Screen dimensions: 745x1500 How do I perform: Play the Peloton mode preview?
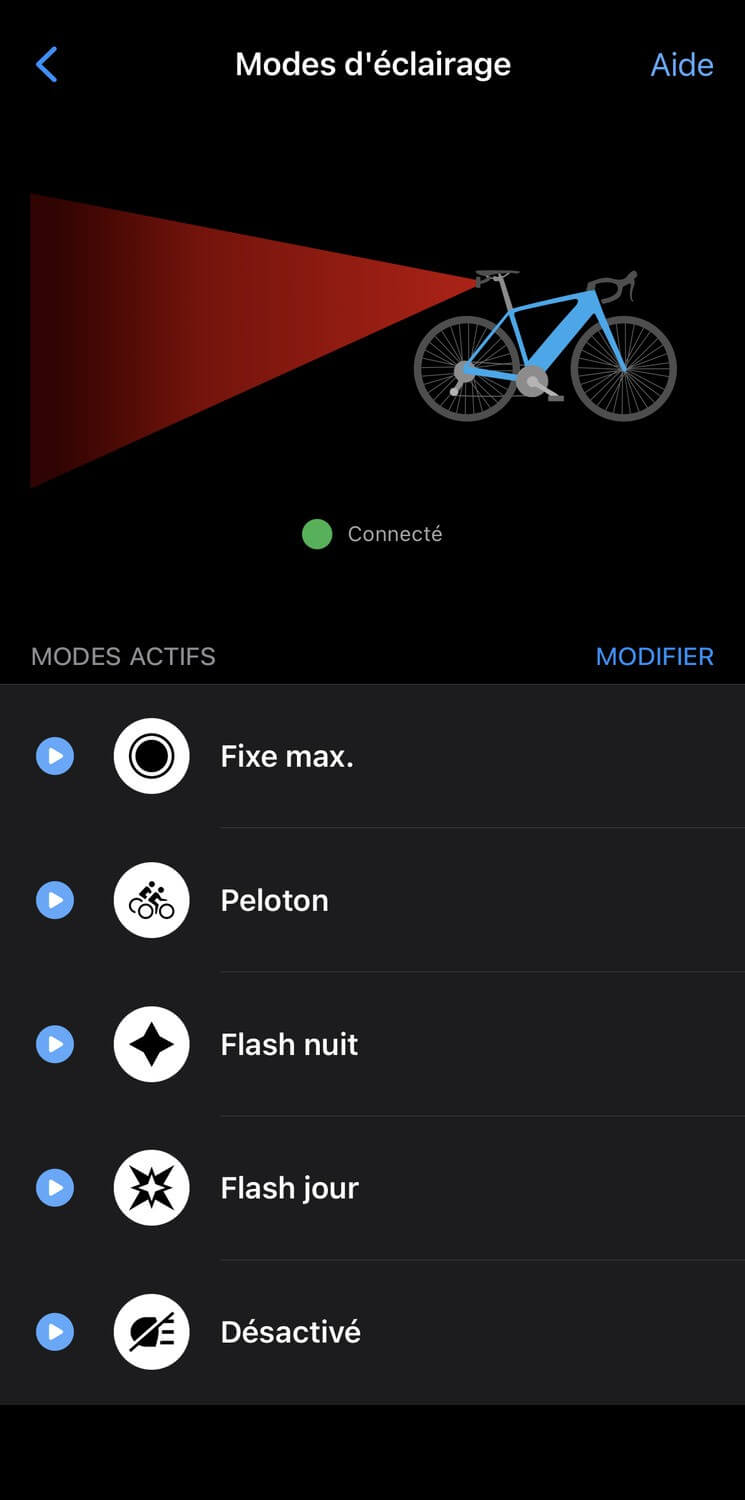tap(55, 900)
